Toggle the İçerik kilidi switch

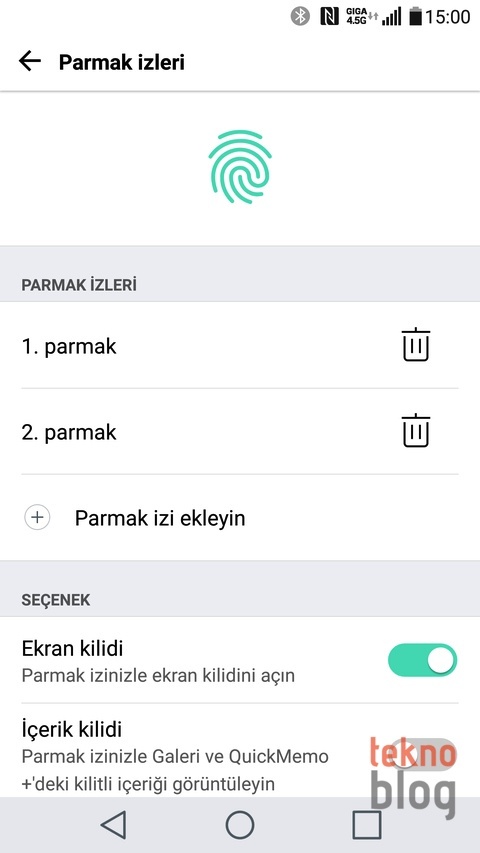422,755
